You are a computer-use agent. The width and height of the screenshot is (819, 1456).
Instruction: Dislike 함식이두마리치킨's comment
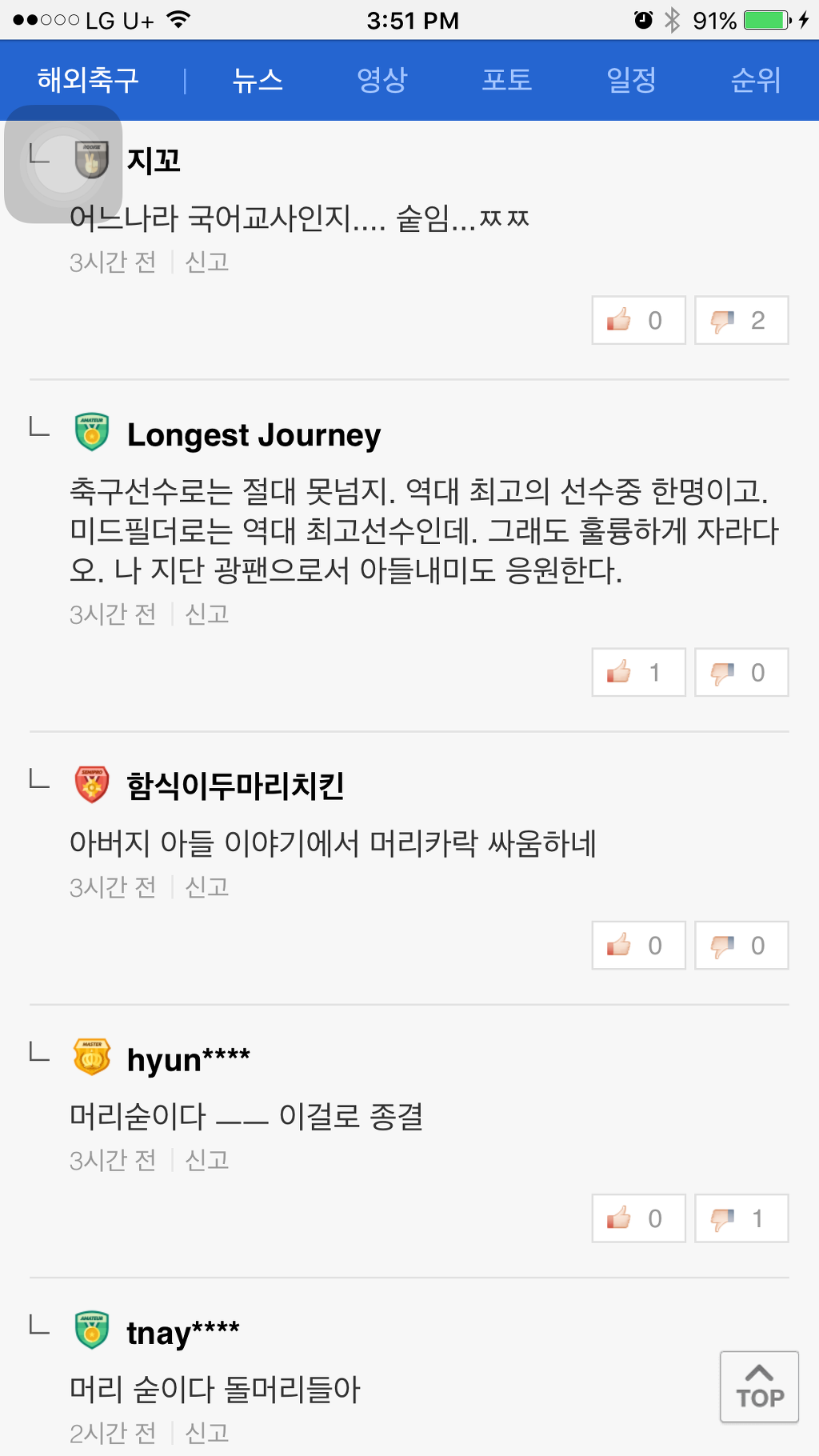[741, 945]
